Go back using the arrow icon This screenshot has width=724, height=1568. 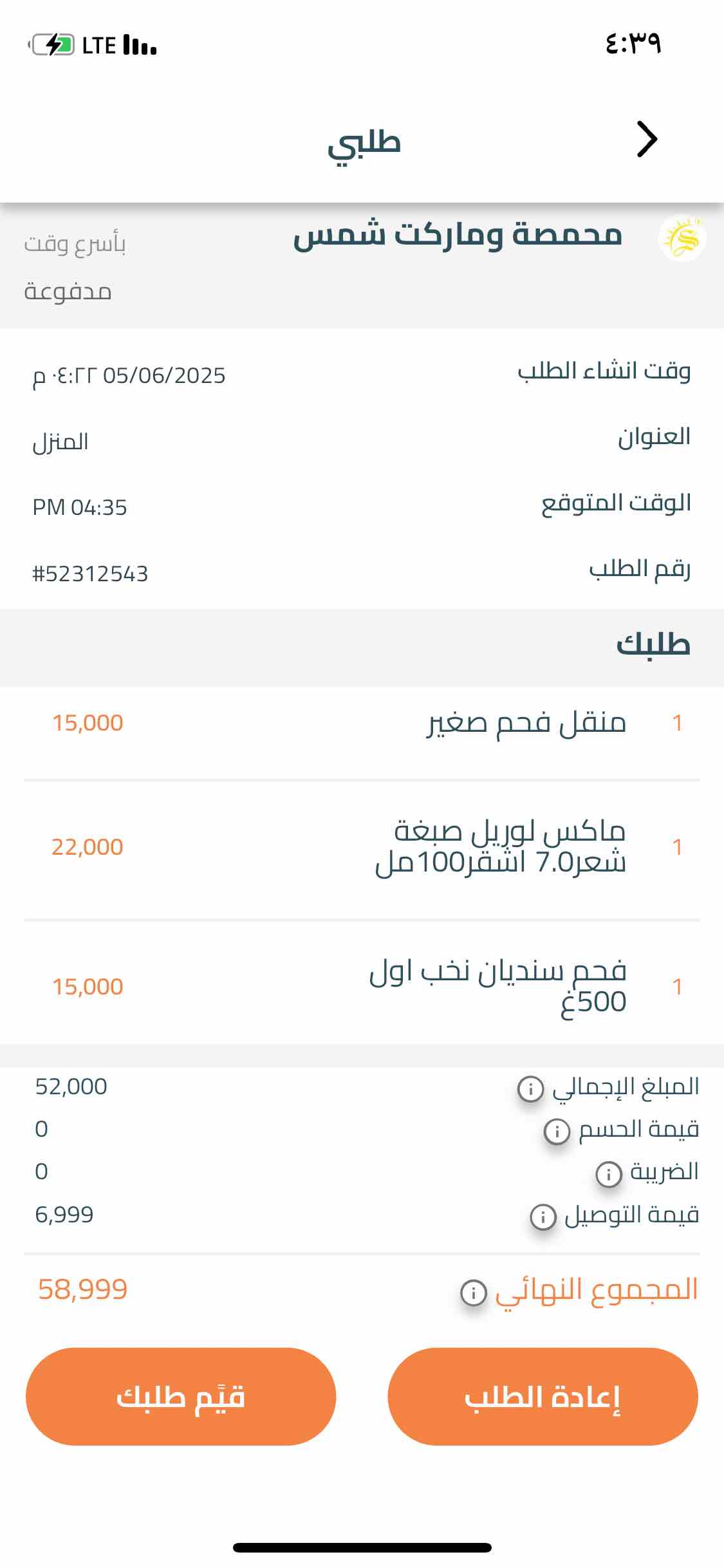[x=647, y=139]
